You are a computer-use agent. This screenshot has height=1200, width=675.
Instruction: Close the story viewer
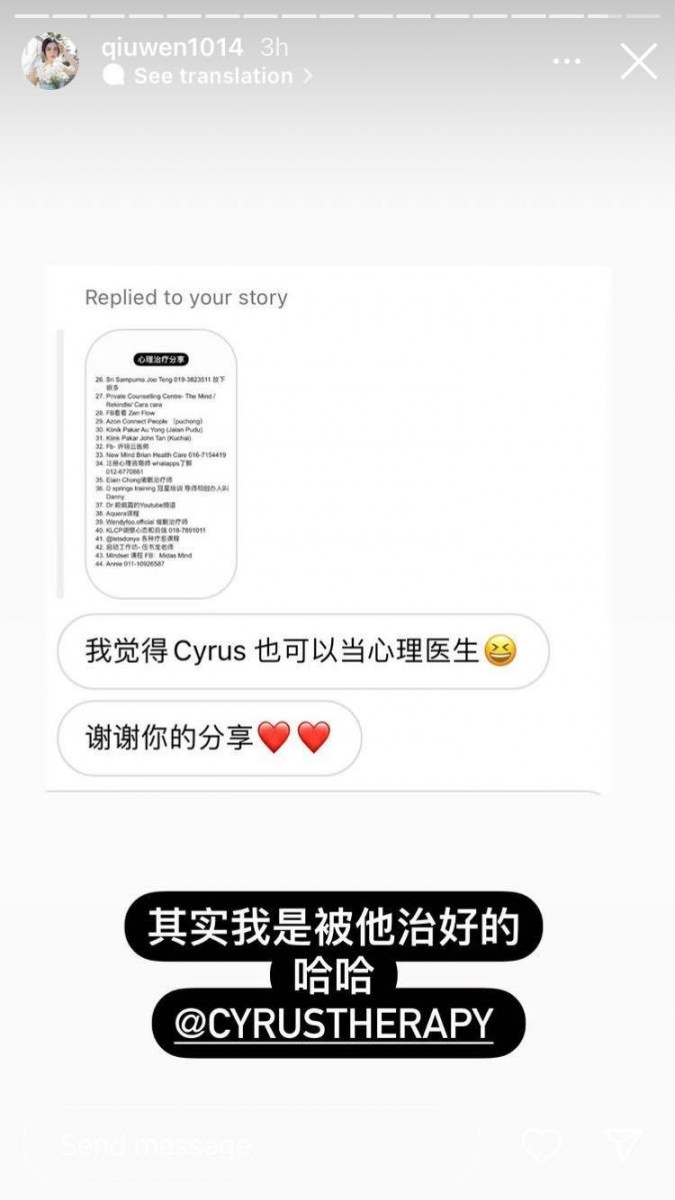click(638, 62)
